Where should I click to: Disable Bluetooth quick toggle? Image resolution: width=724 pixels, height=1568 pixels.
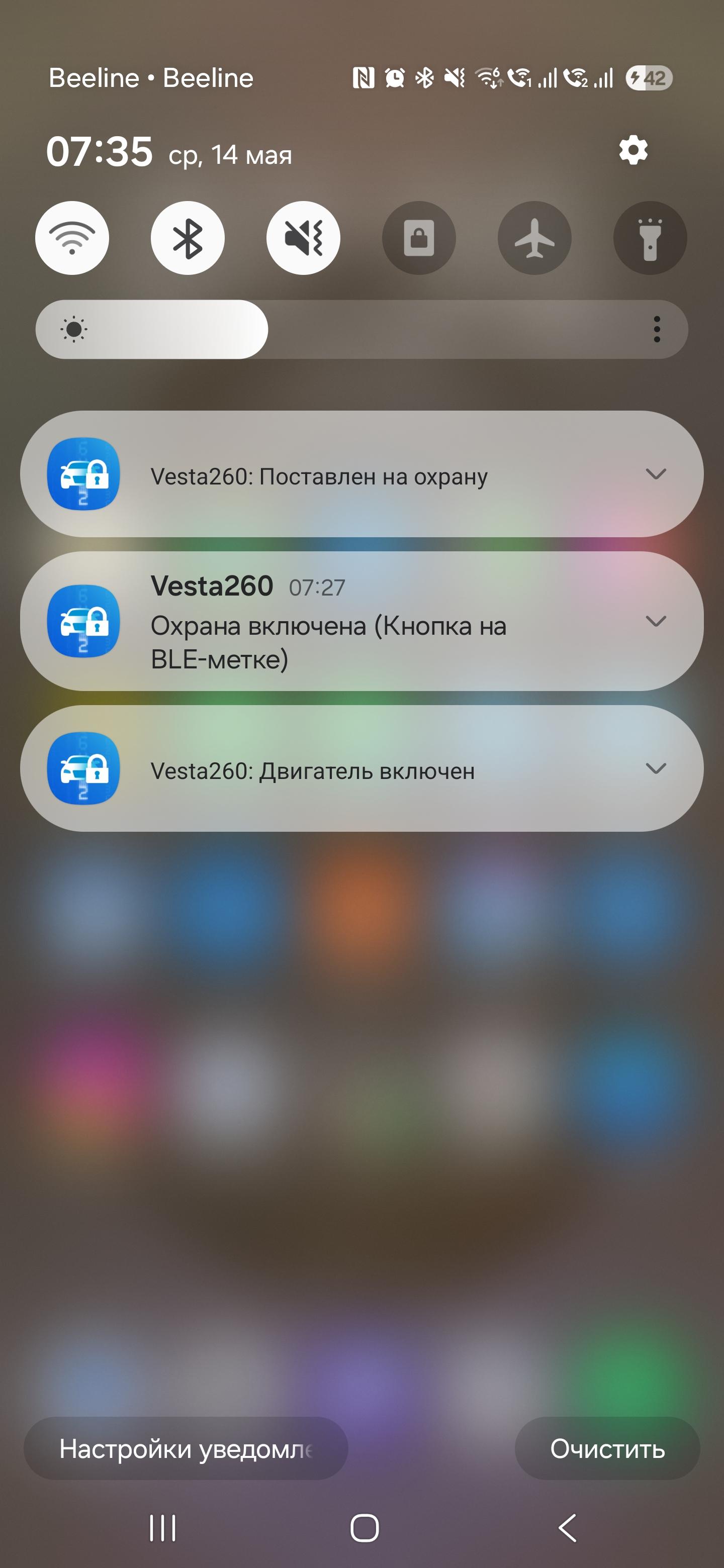(x=188, y=238)
